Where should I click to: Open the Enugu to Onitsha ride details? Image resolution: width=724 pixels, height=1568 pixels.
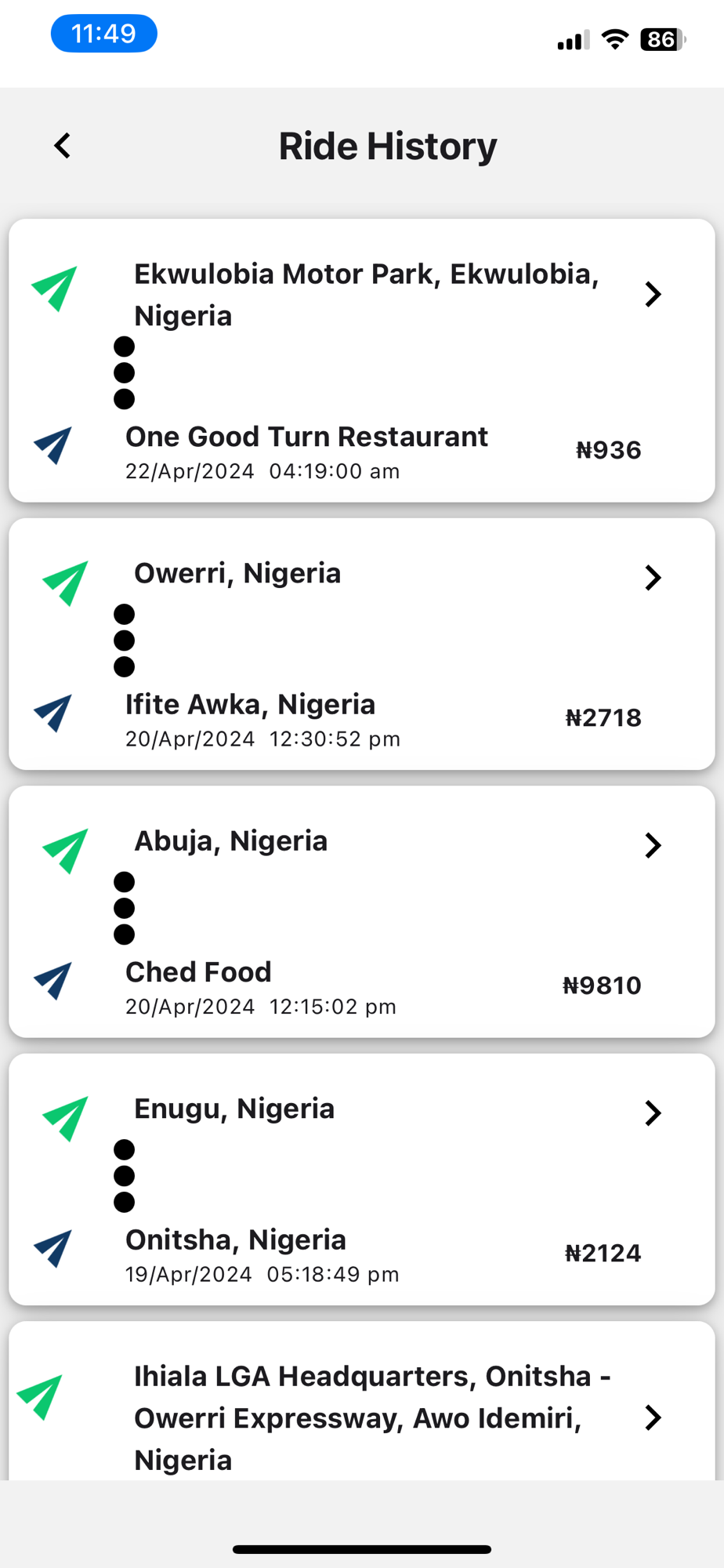click(652, 1113)
